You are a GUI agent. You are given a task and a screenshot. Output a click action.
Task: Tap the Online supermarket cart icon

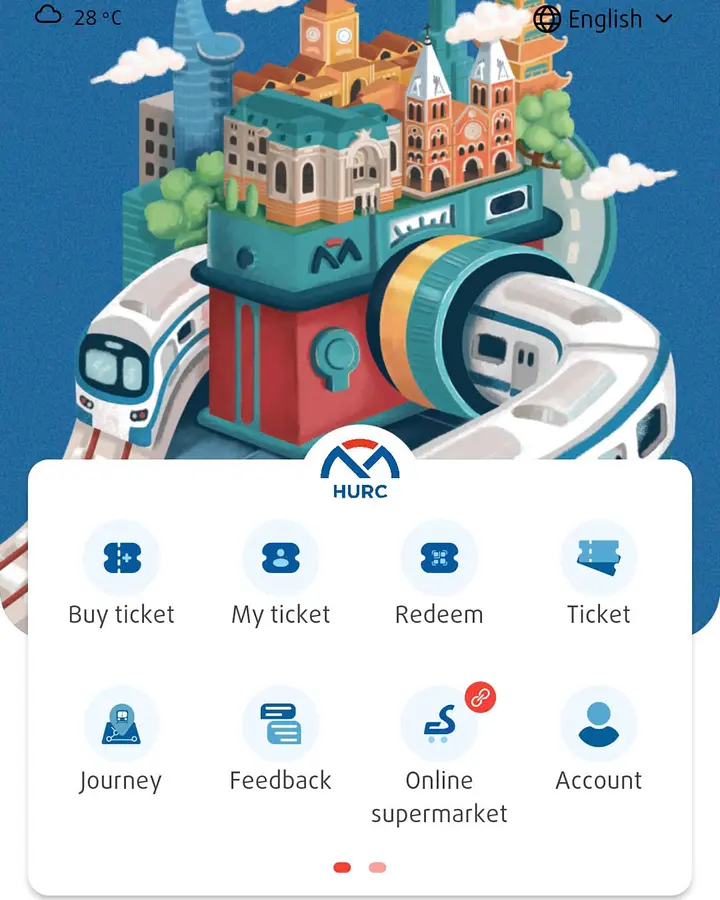439,723
